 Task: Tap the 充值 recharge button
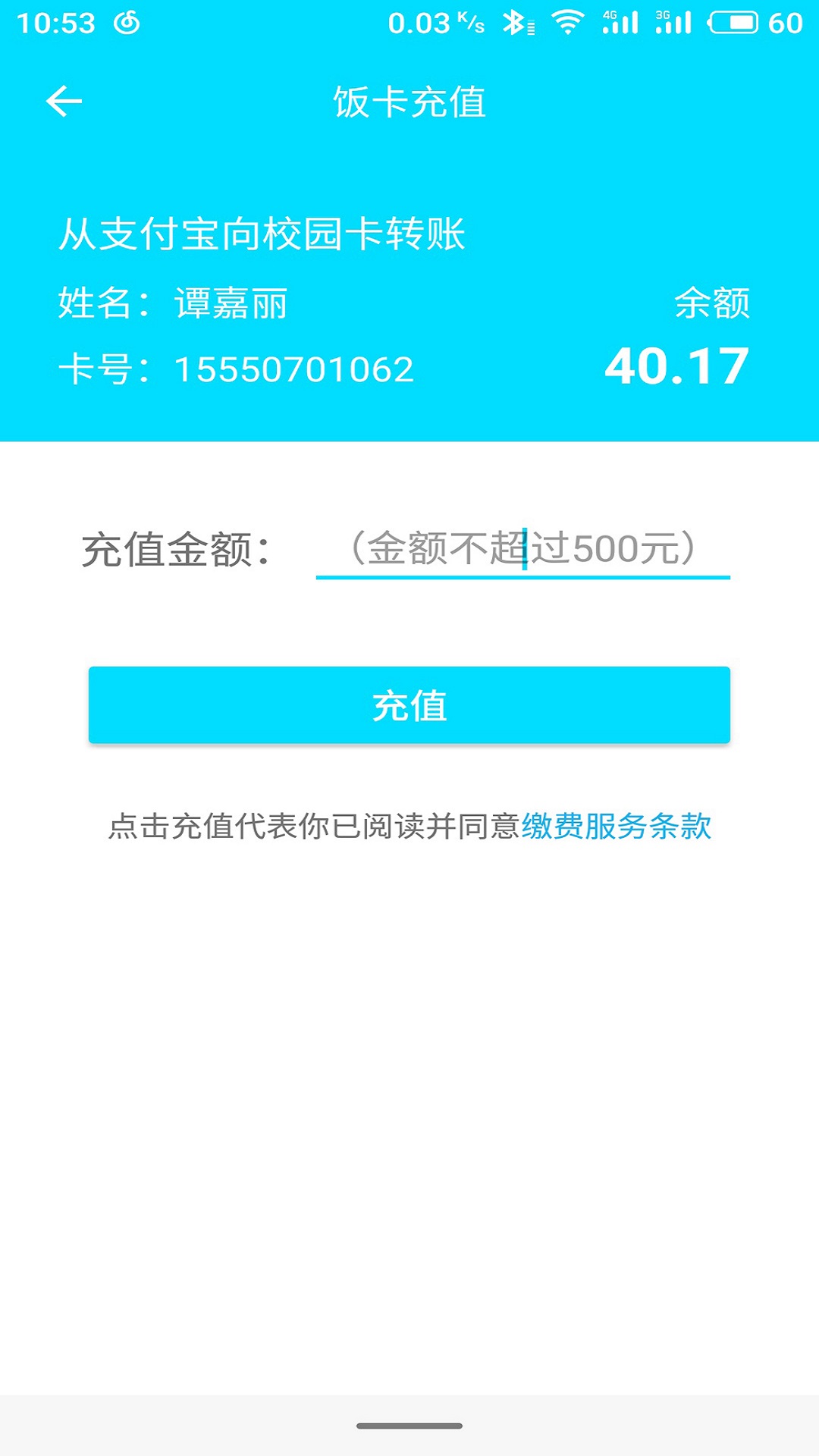tap(409, 705)
